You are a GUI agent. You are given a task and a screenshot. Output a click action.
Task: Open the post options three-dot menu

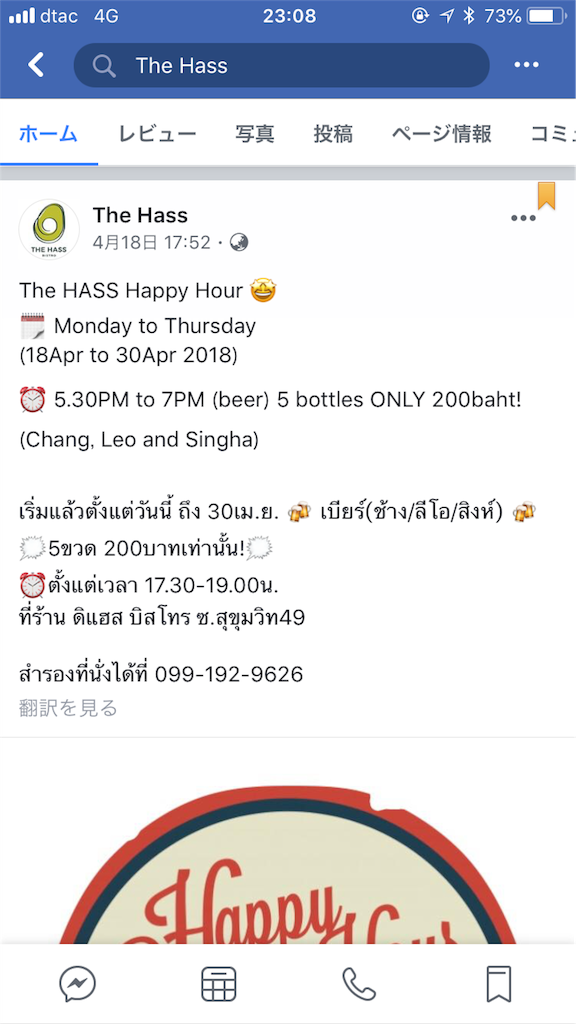click(523, 219)
